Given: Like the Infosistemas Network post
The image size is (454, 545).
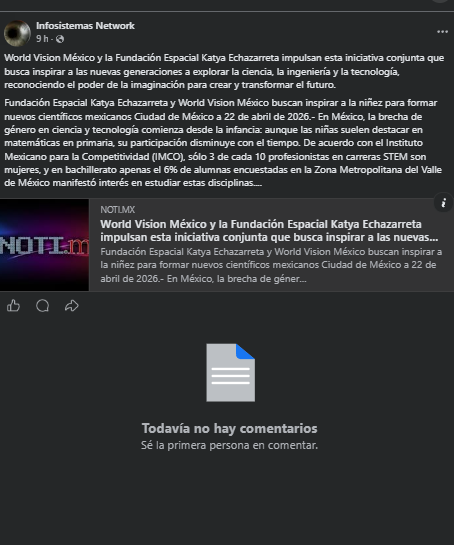Looking at the screenshot, I should 14,306.
